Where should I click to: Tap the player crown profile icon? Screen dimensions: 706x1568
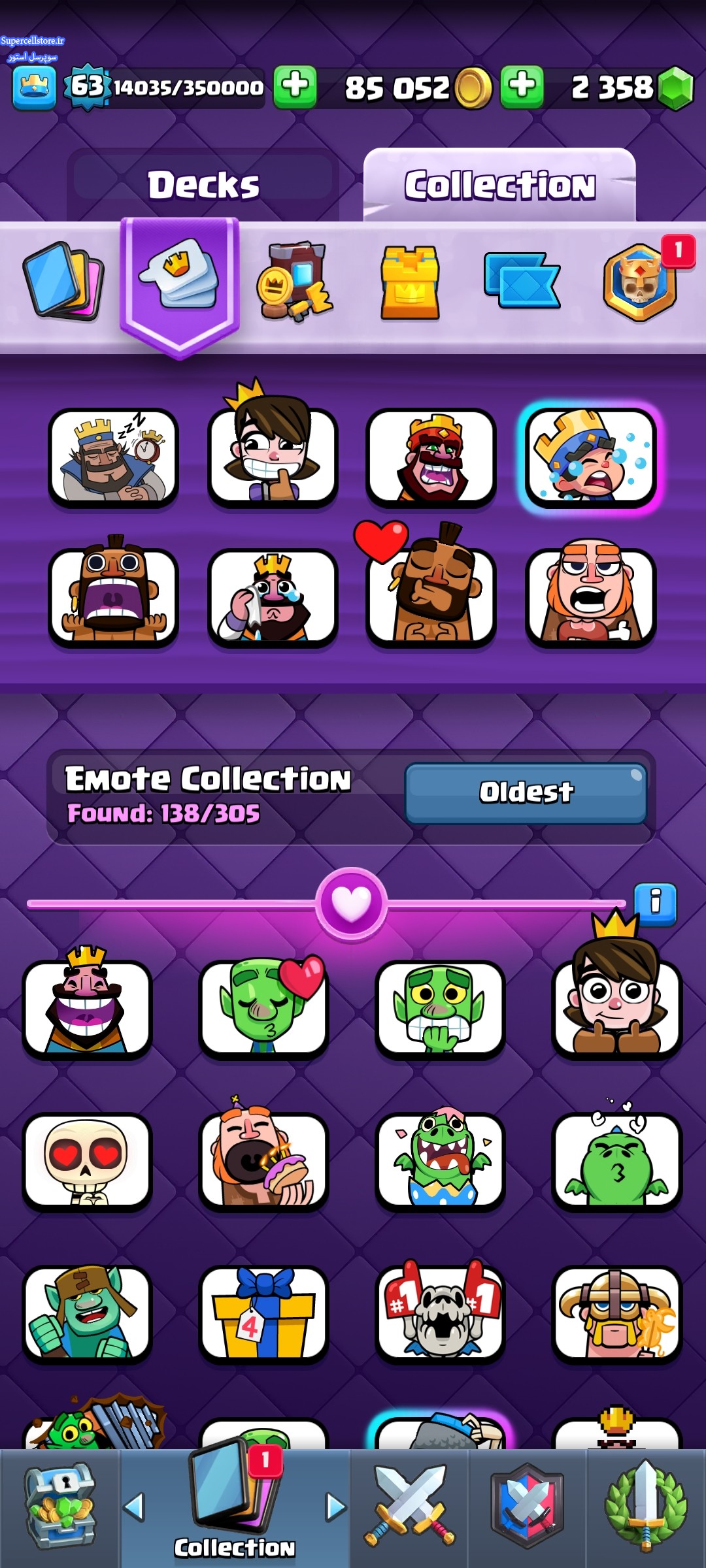tap(34, 88)
